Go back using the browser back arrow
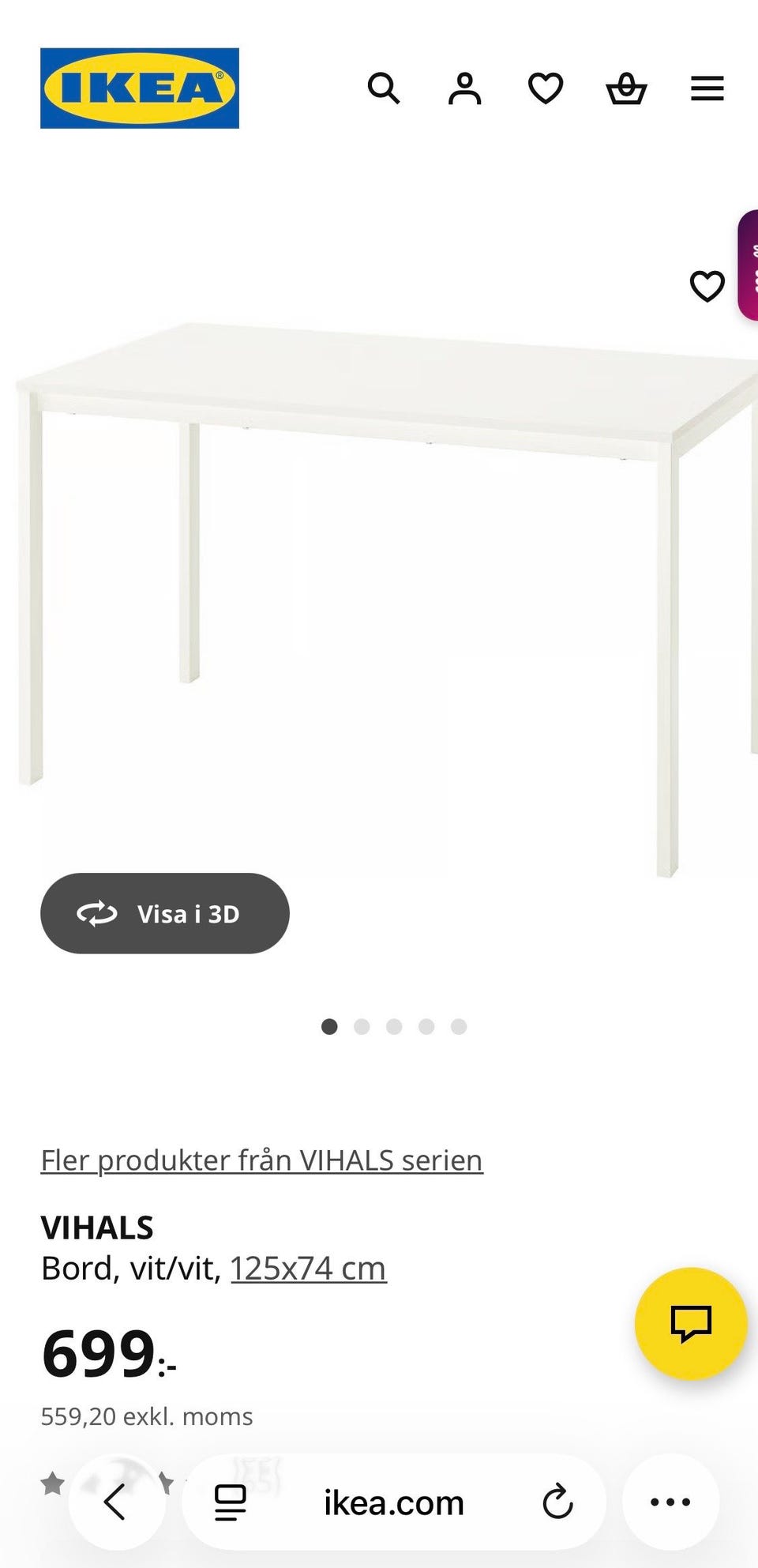The image size is (758, 1568). pyautogui.click(x=117, y=1502)
